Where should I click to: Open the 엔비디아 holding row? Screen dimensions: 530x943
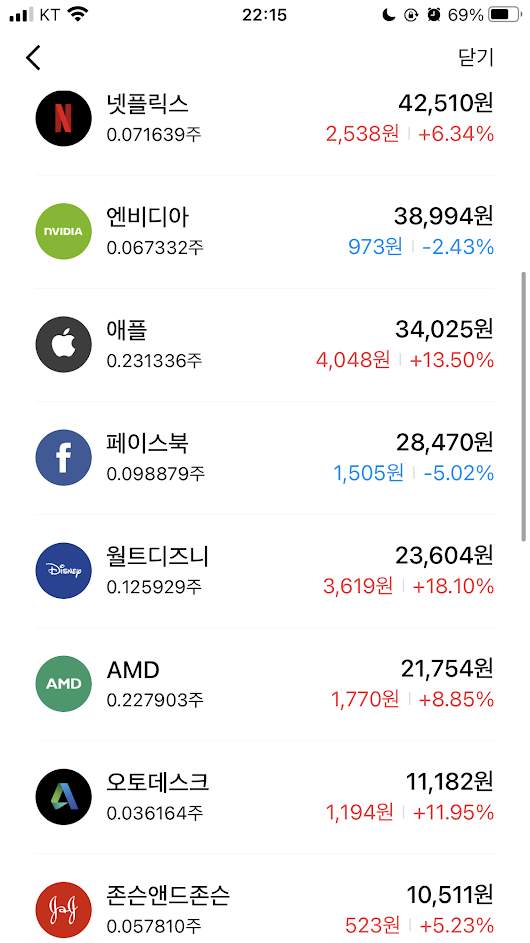(x=265, y=232)
